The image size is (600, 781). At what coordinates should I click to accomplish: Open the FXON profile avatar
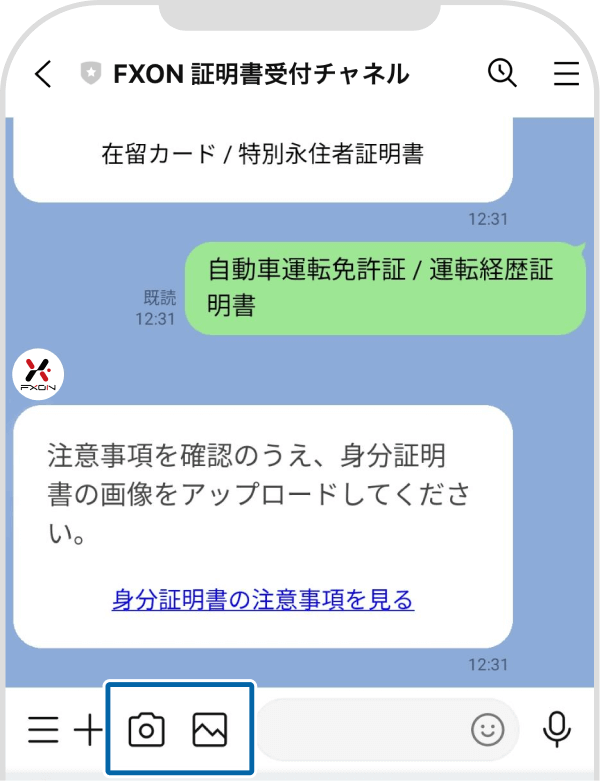[40, 372]
